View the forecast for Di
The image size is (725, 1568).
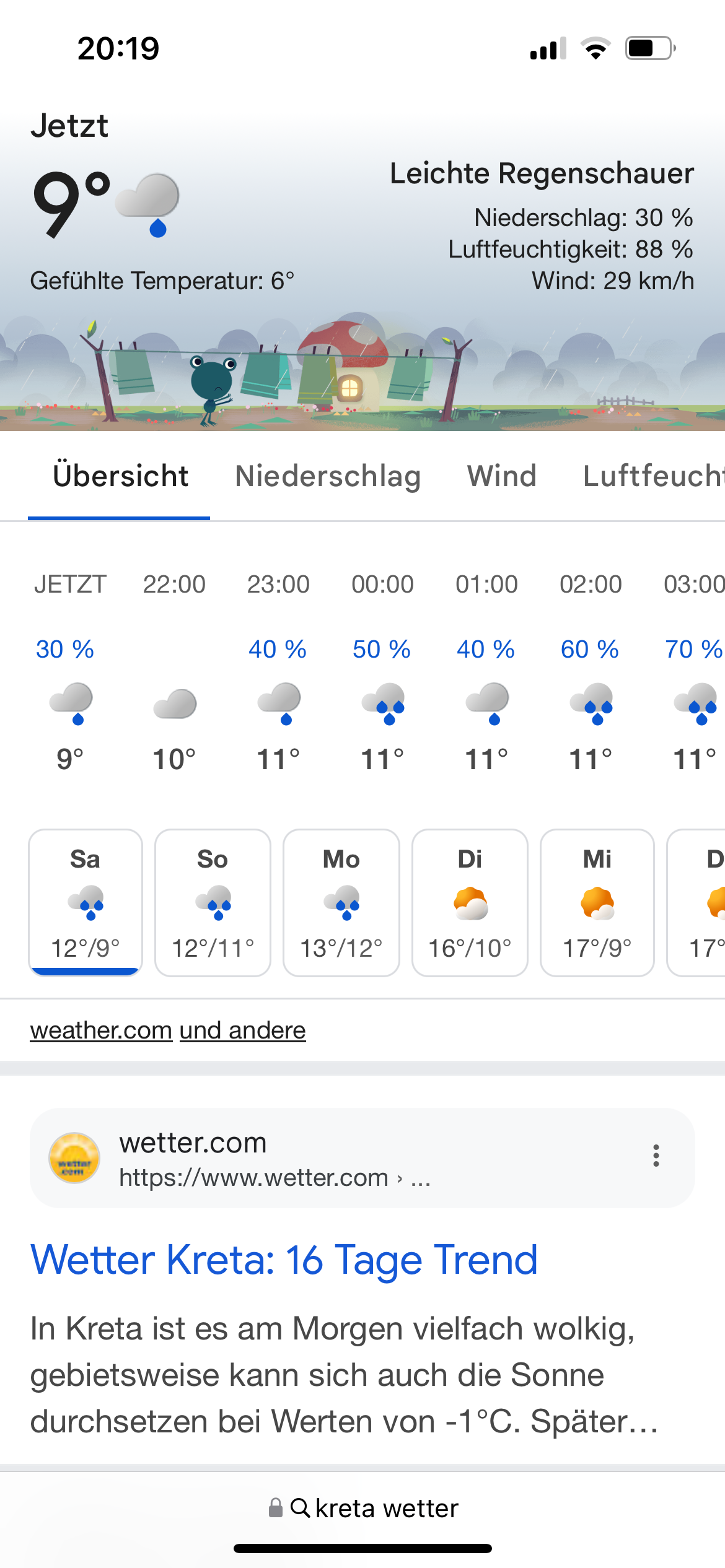(x=470, y=902)
